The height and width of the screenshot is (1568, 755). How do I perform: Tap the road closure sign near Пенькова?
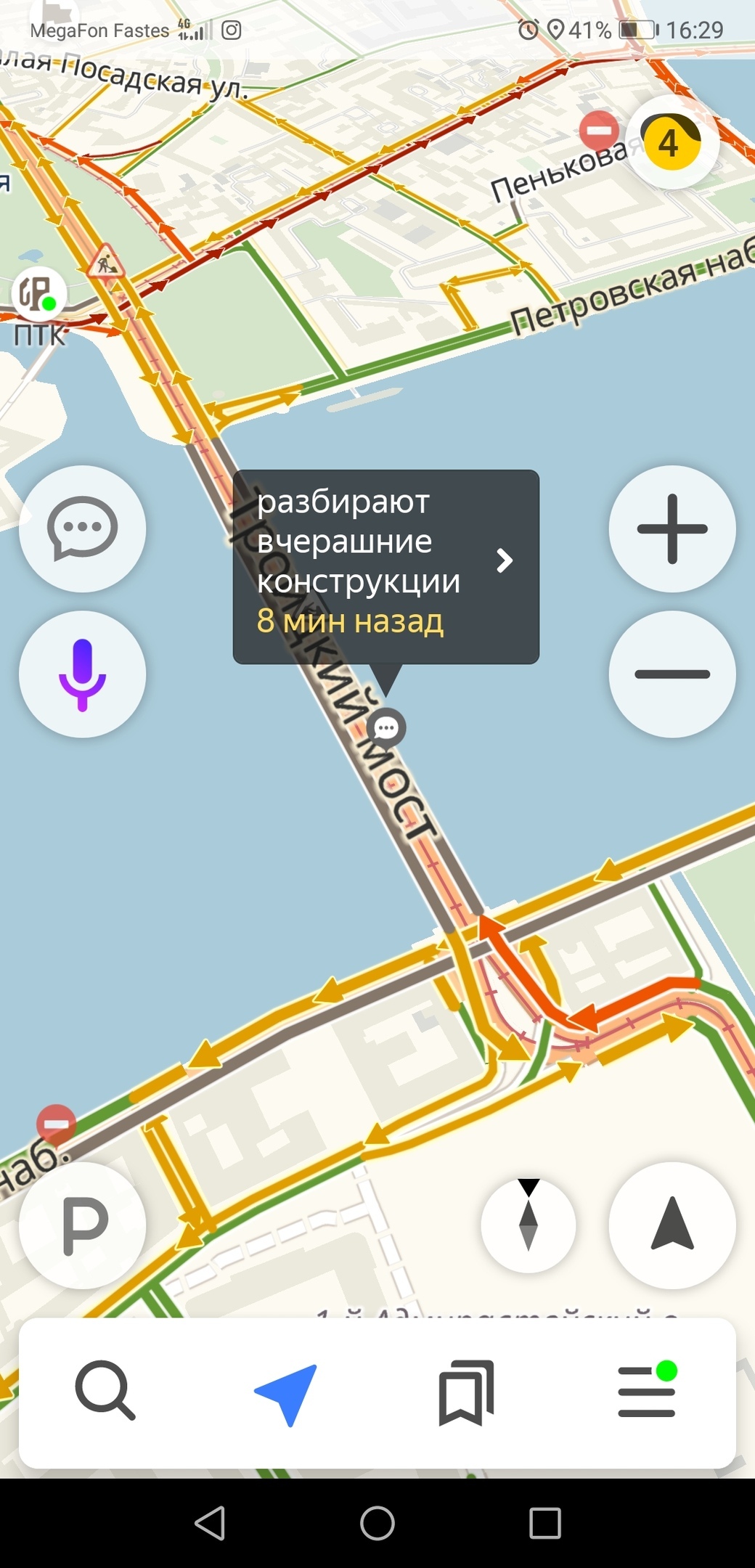599,131
